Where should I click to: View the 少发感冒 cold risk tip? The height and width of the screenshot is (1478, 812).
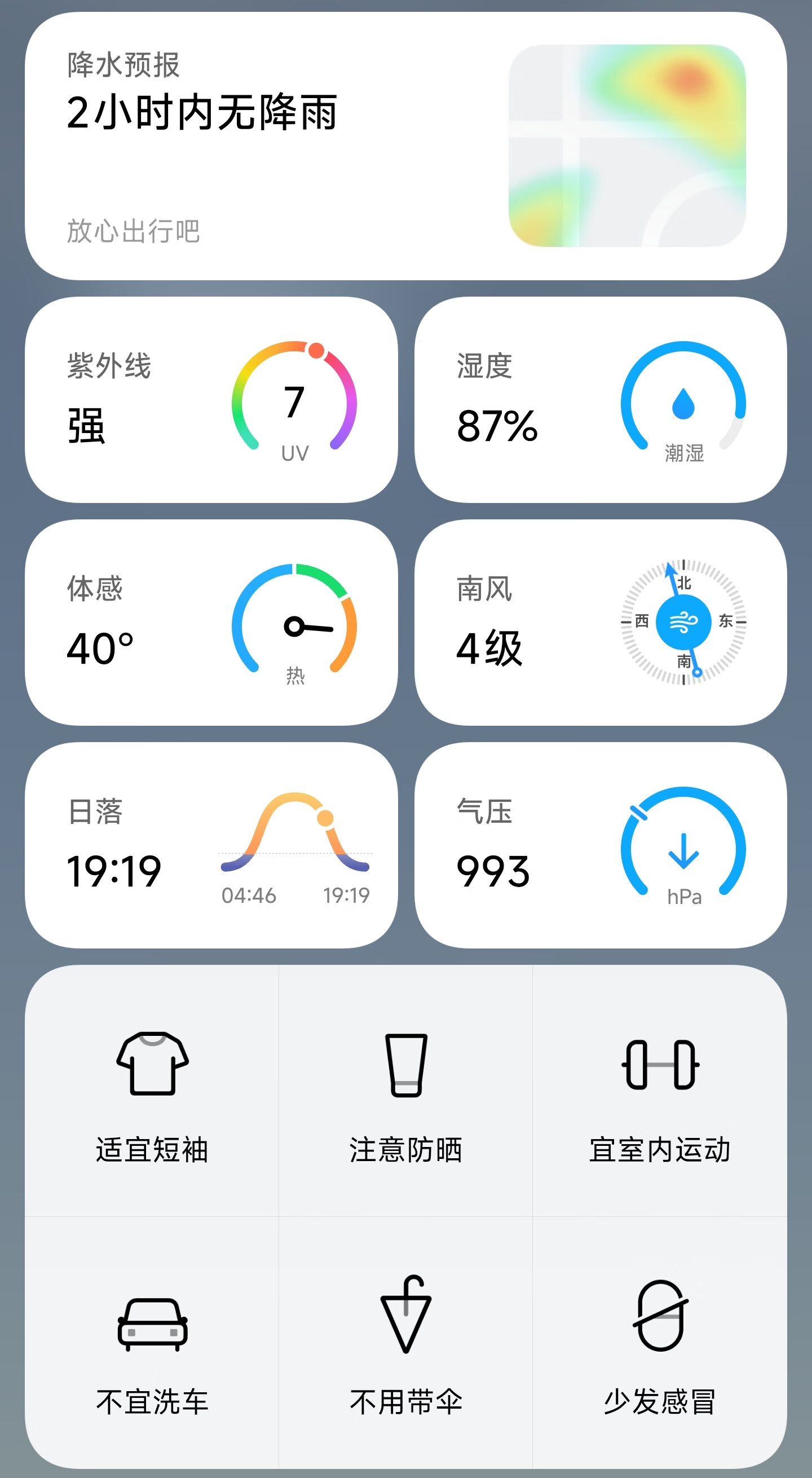coord(660,1343)
